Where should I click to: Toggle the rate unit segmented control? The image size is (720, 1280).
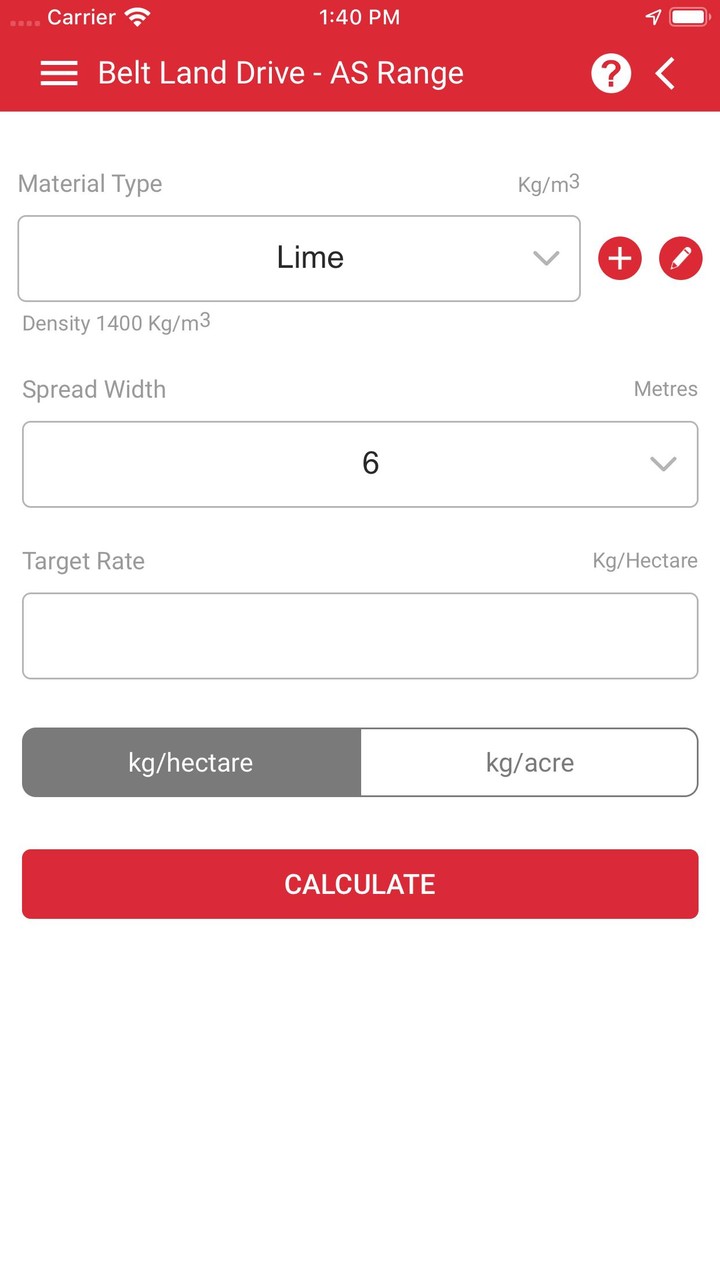click(360, 762)
